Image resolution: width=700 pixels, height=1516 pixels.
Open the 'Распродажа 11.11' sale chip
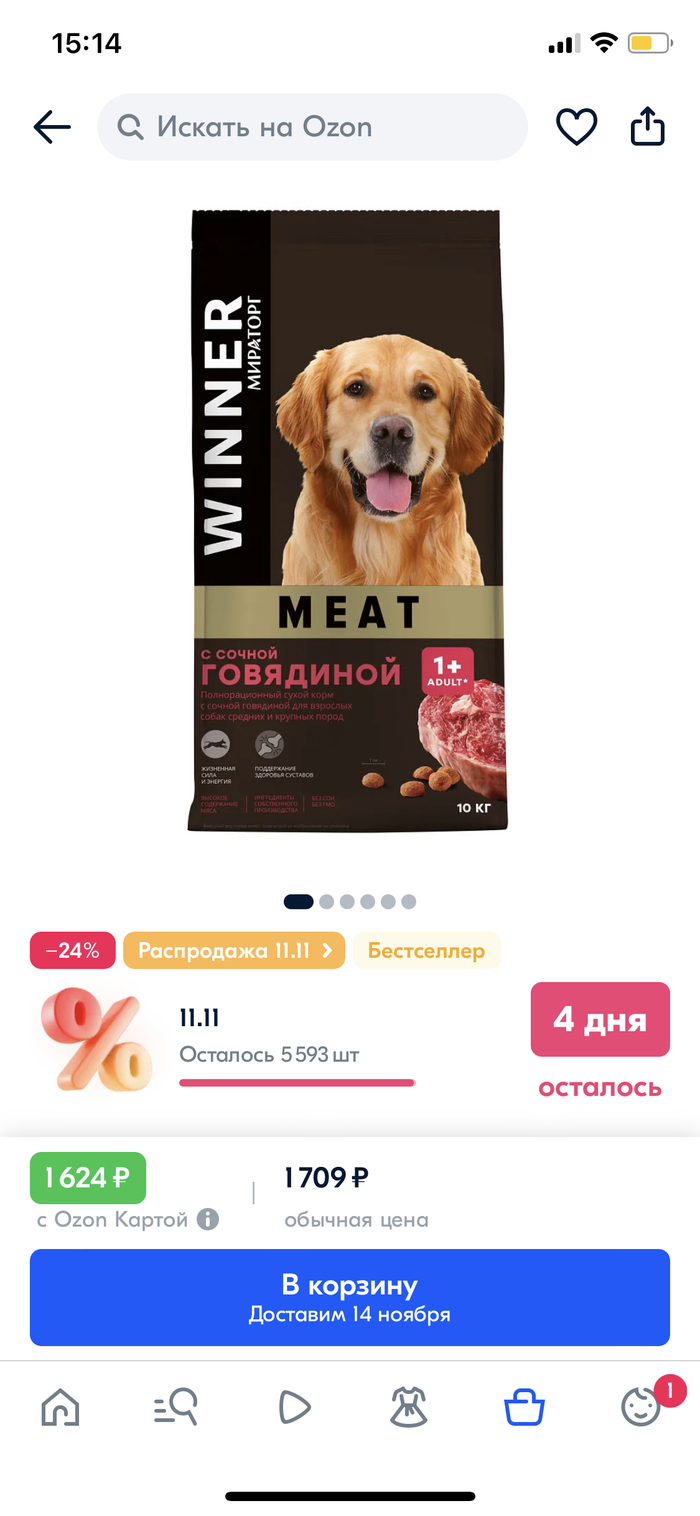[x=234, y=950]
